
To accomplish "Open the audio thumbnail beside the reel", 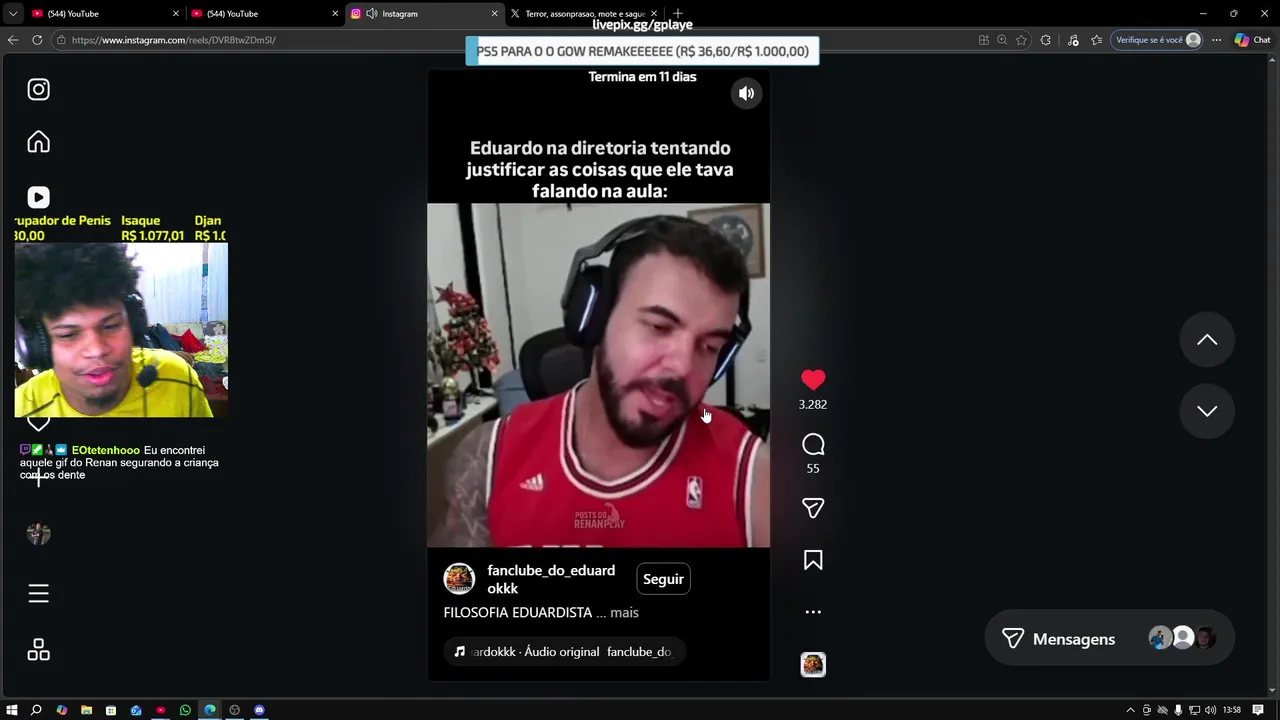I will (x=813, y=665).
